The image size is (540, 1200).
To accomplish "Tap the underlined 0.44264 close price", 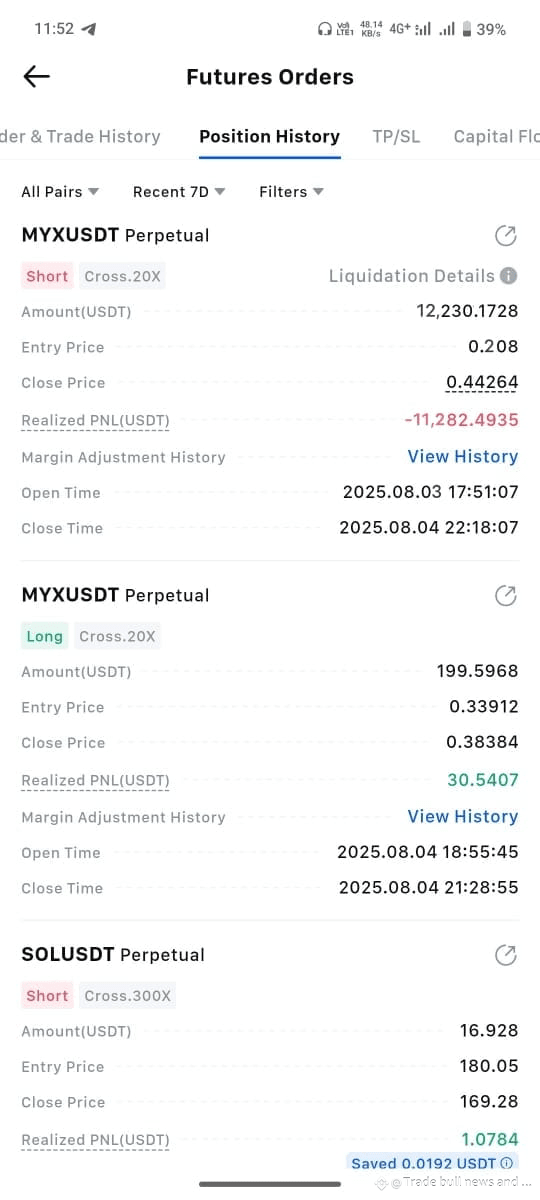I will pyautogui.click(x=482, y=383).
